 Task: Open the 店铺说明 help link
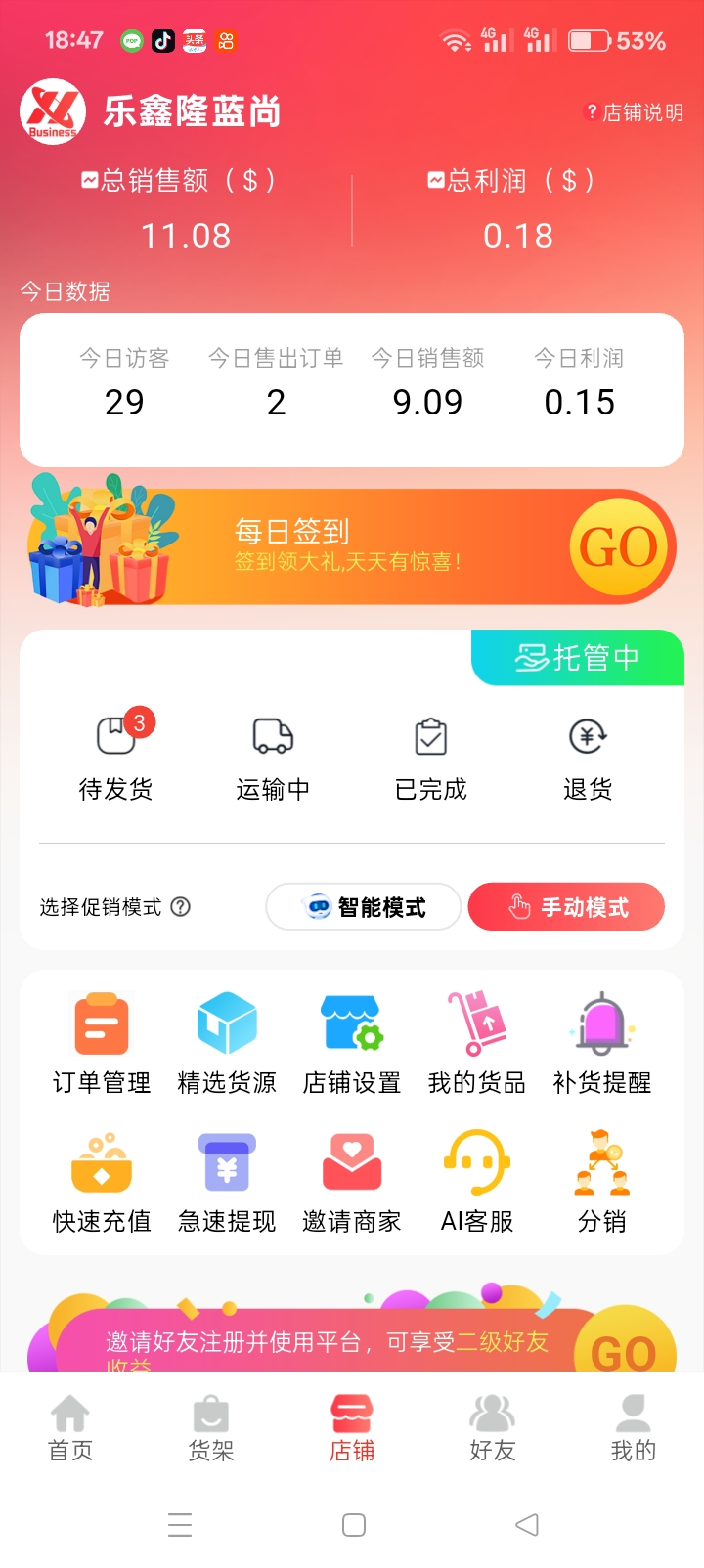[x=634, y=112]
